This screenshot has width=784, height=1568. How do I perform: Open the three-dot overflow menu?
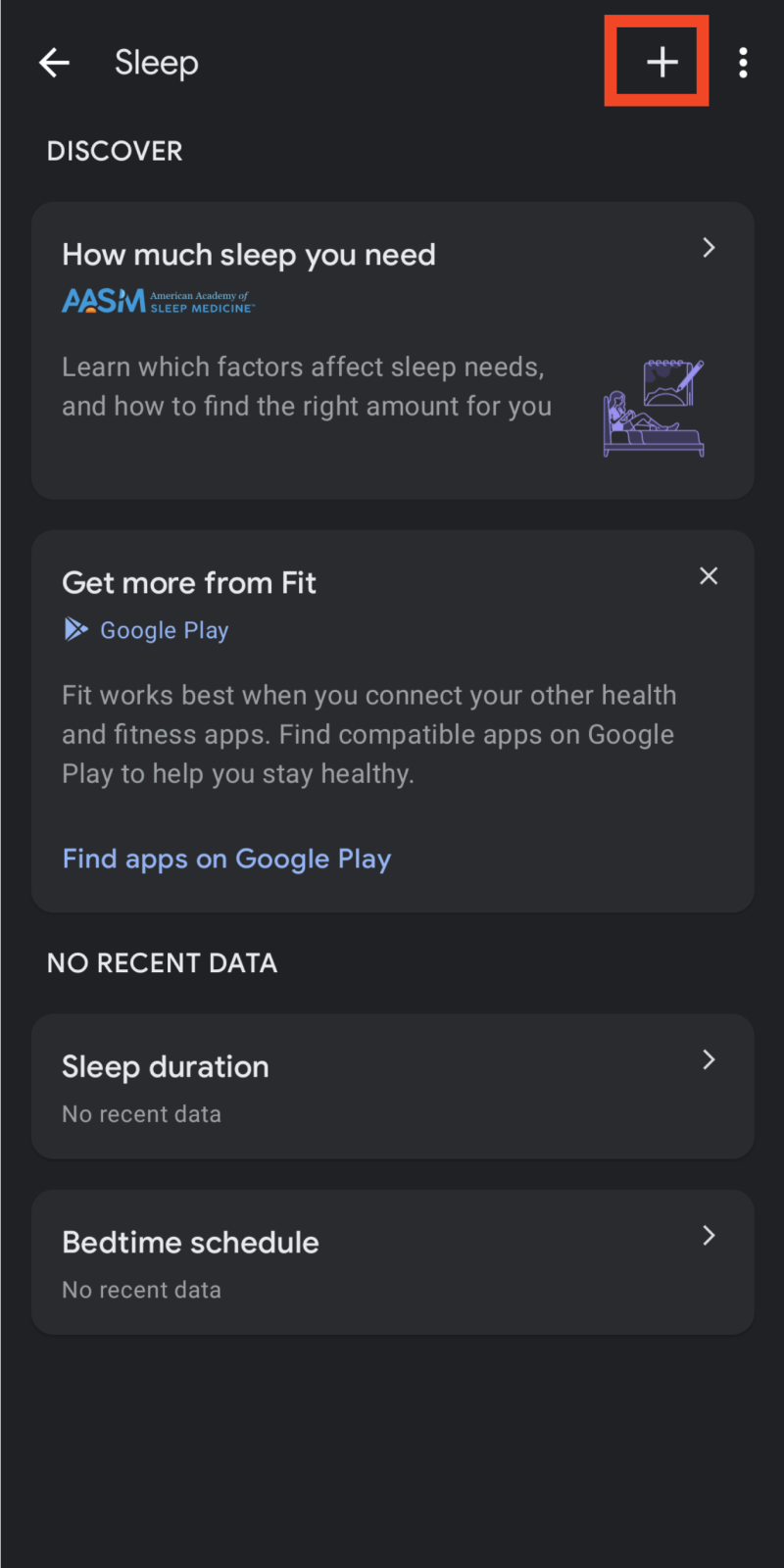(x=744, y=63)
